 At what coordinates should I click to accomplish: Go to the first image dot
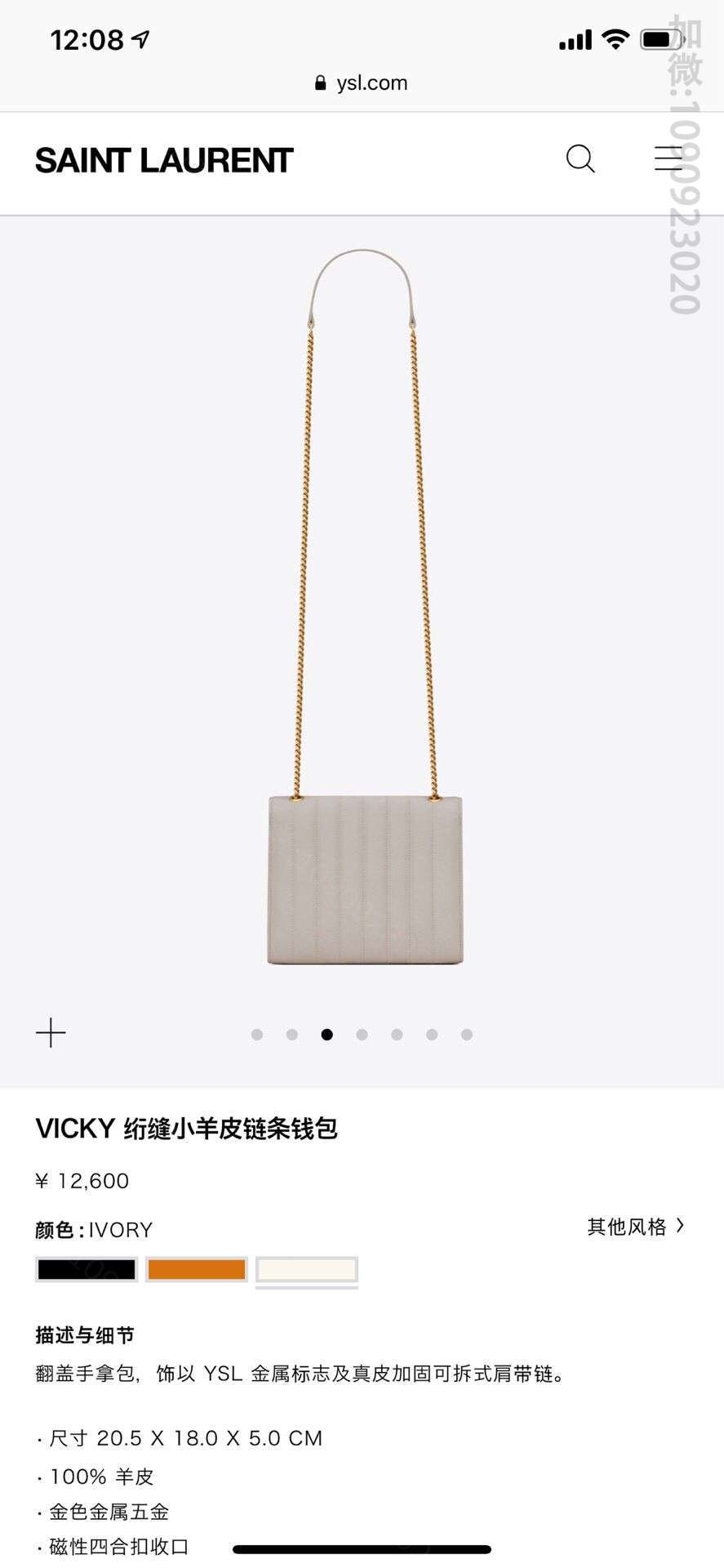[257, 1035]
